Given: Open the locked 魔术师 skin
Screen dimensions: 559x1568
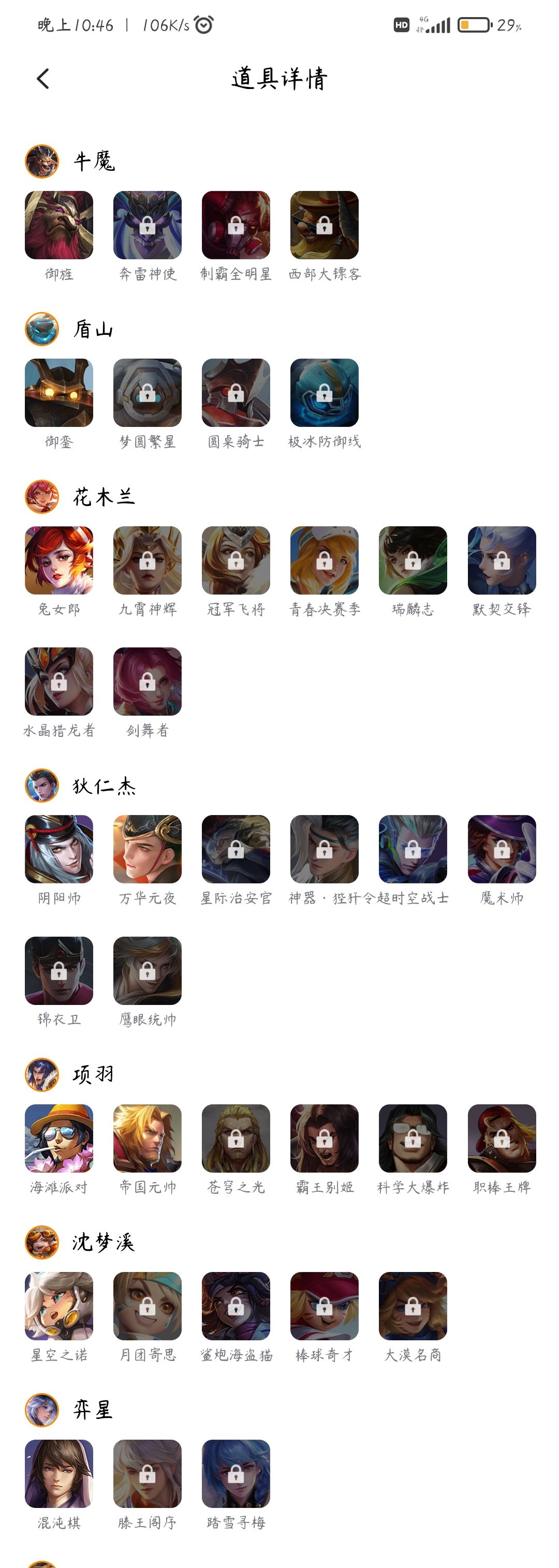Looking at the screenshot, I should point(502,849).
